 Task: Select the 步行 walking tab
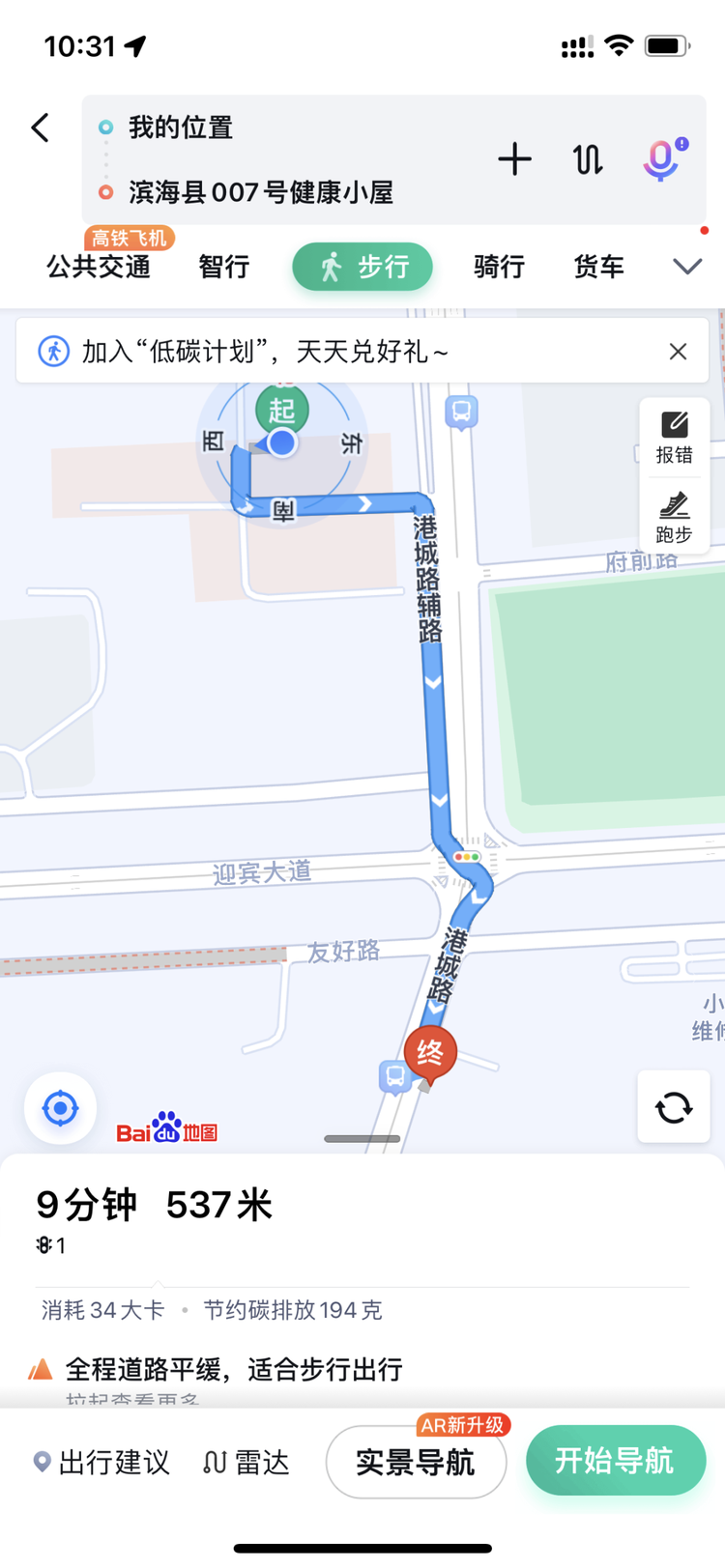click(x=362, y=267)
